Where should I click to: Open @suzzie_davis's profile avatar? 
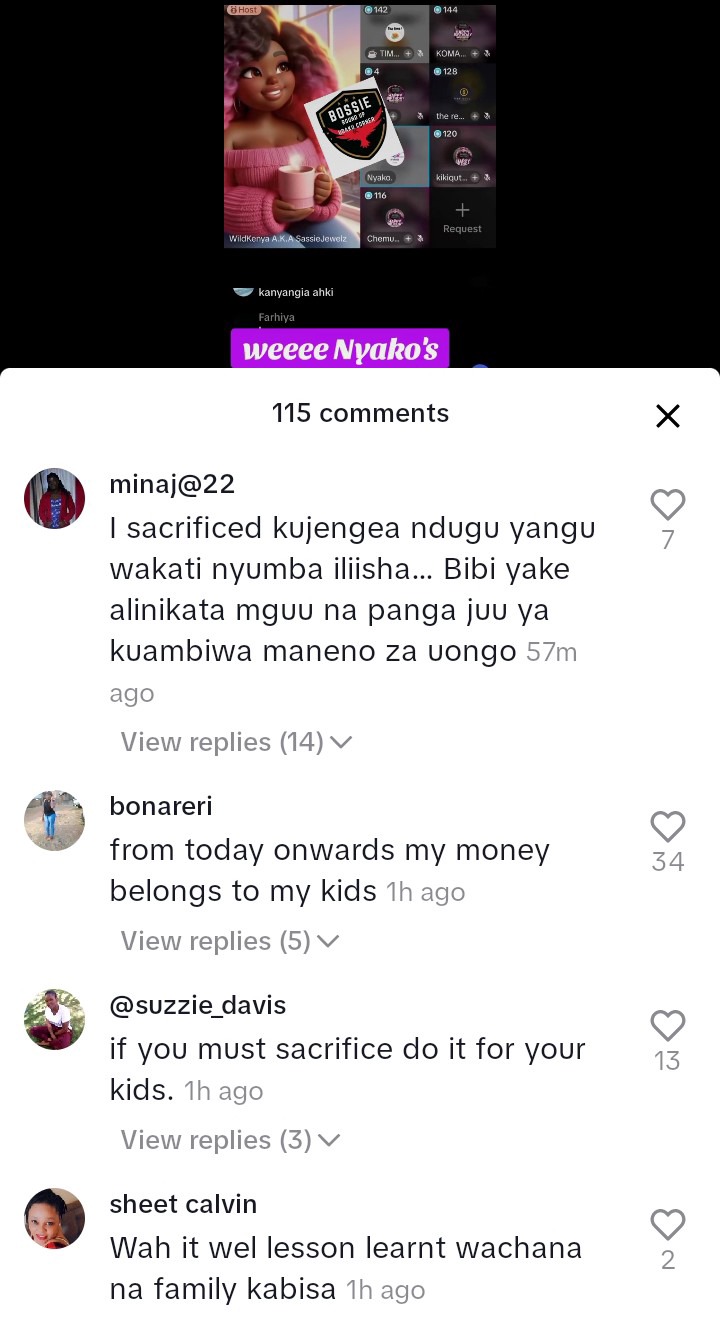54,1019
